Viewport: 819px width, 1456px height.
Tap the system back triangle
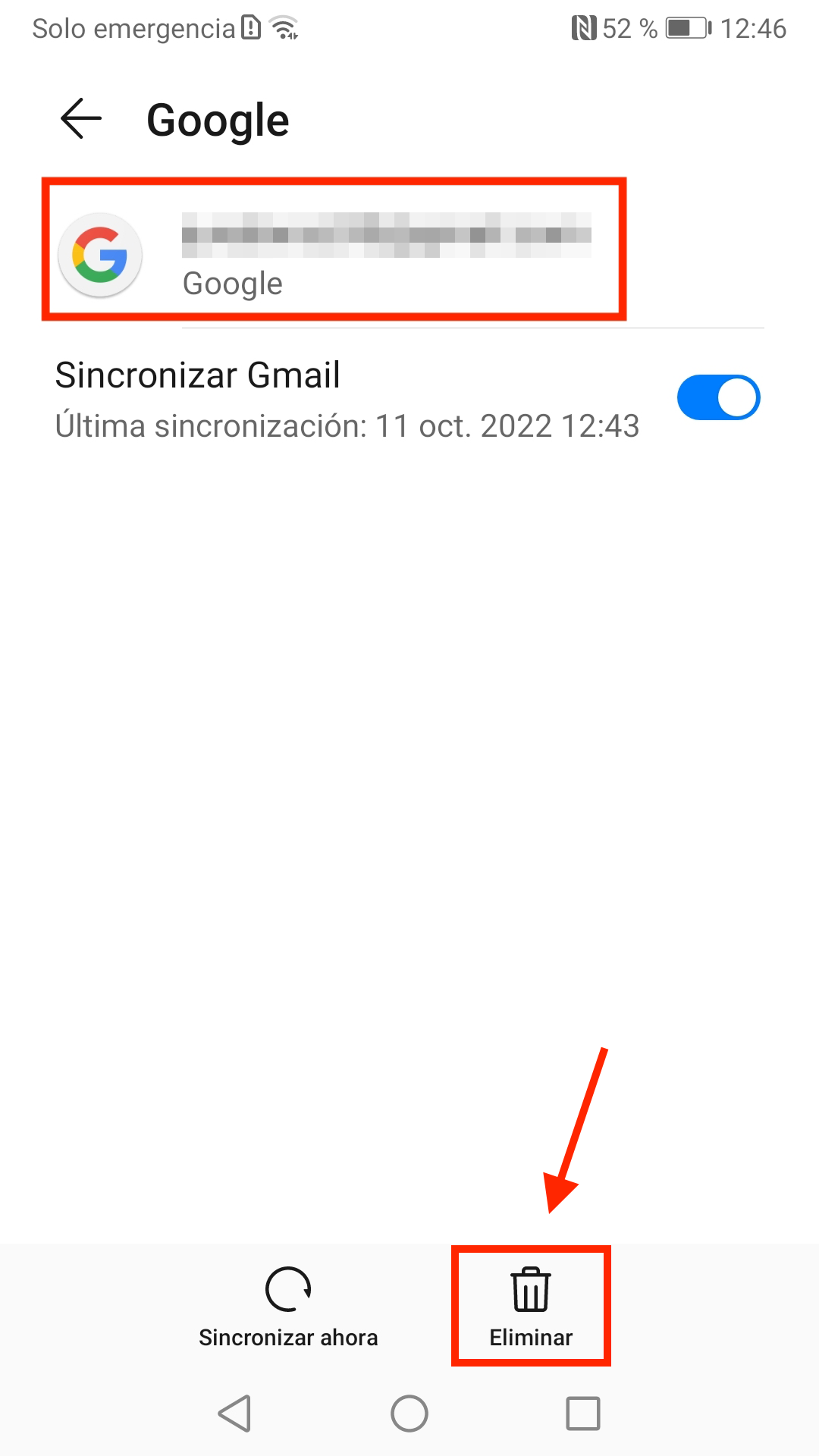coord(235,1414)
